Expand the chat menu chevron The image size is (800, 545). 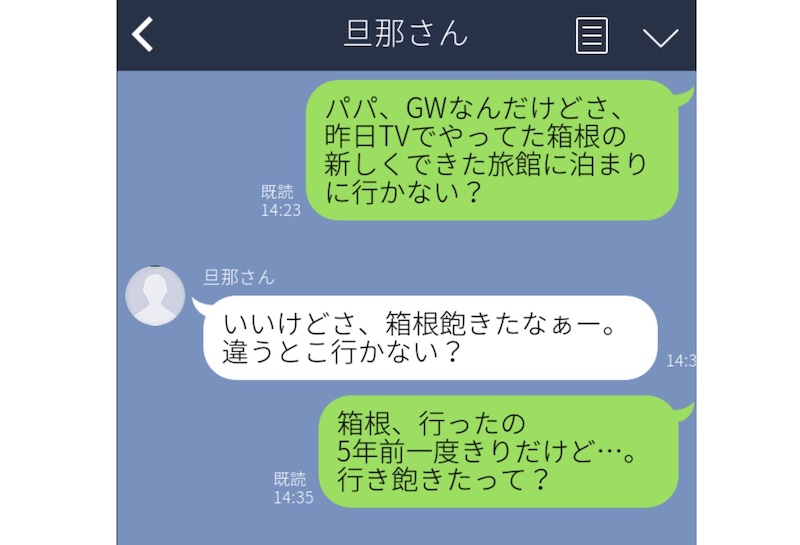(x=660, y=38)
